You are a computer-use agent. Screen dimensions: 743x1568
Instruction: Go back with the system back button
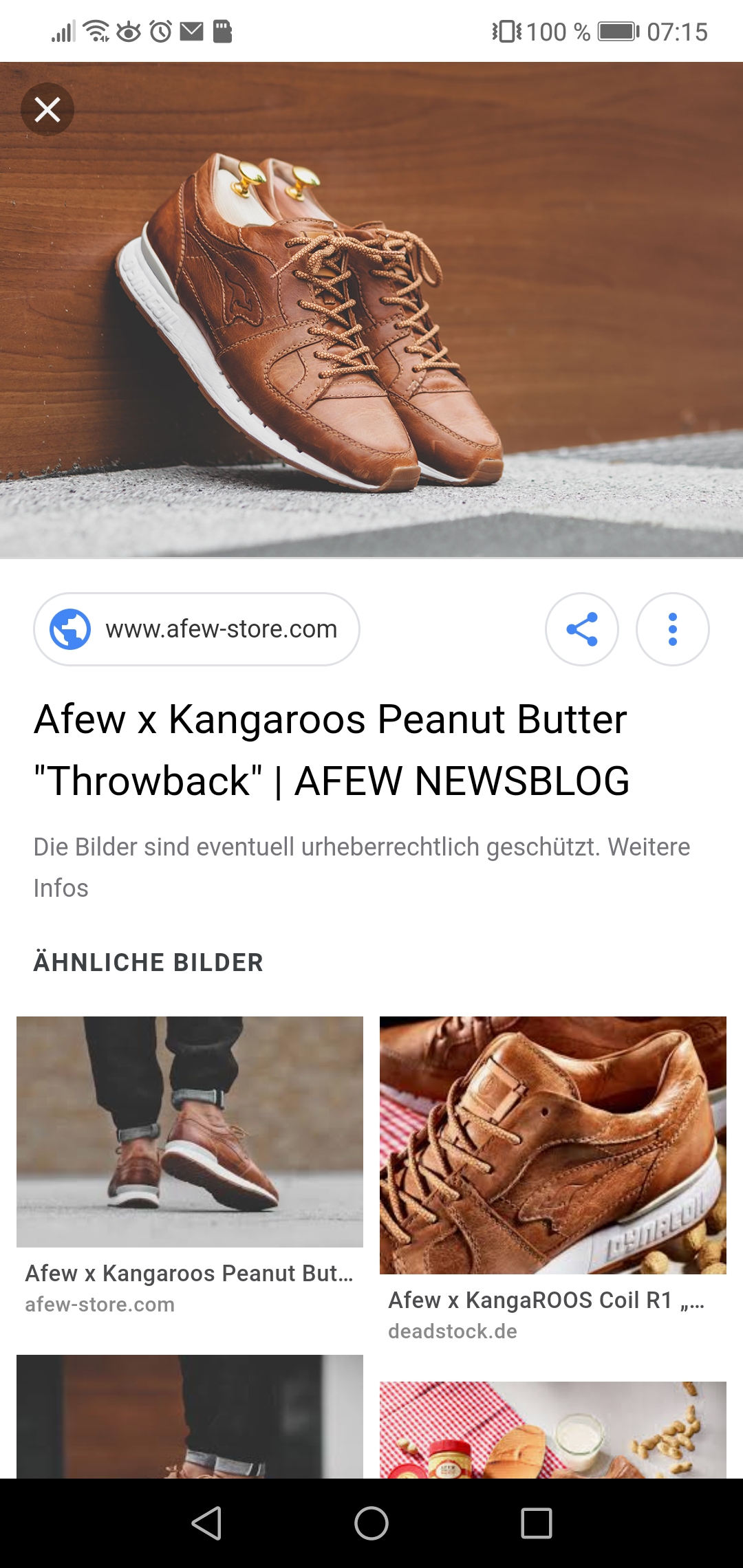[206, 1523]
